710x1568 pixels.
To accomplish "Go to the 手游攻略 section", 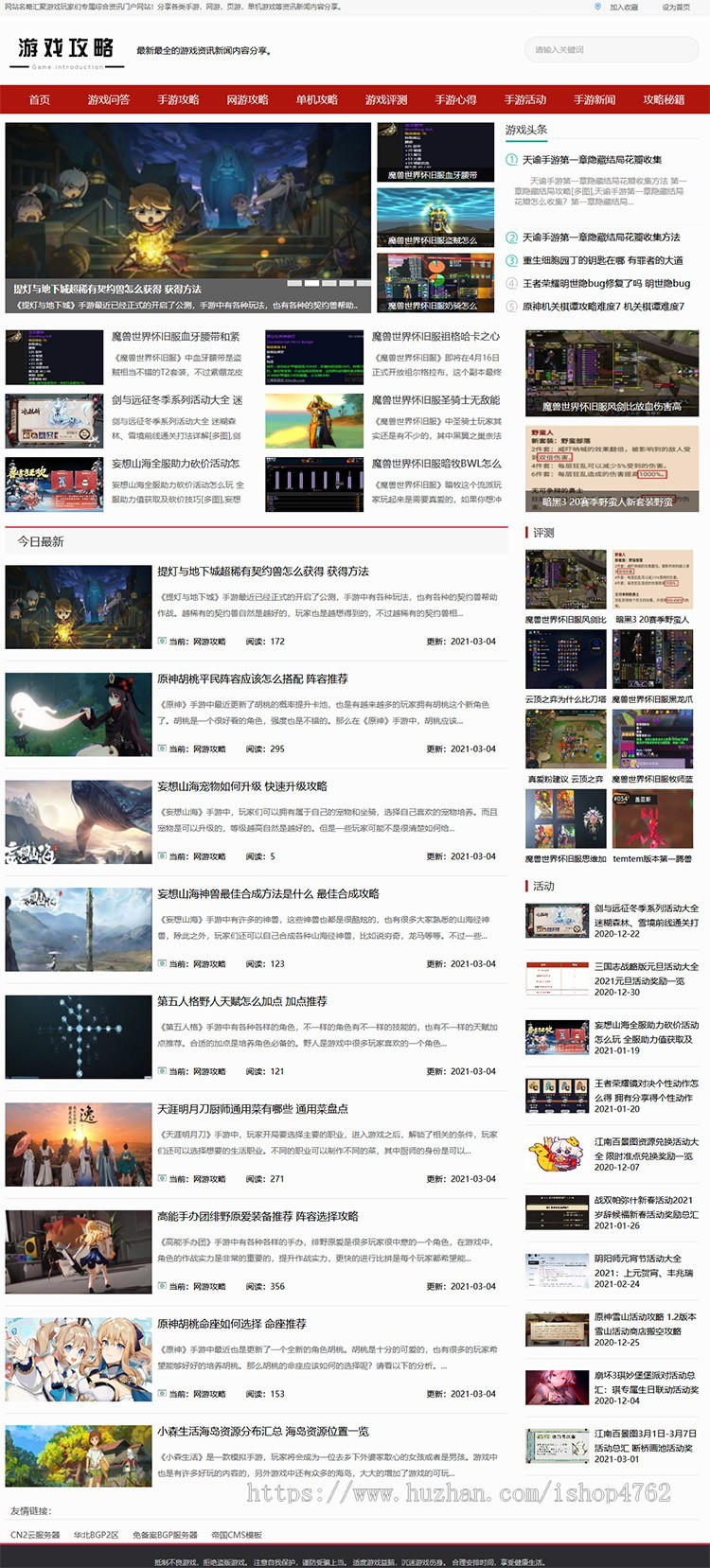I will pyautogui.click(x=178, y=99).
